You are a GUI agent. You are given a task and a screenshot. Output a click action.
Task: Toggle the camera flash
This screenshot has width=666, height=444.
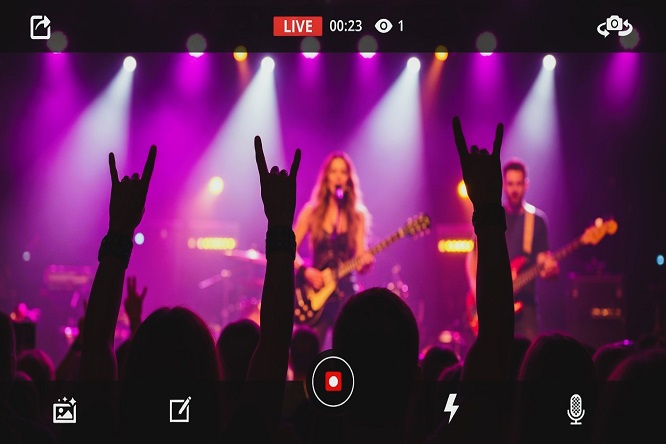pos(451,408)
